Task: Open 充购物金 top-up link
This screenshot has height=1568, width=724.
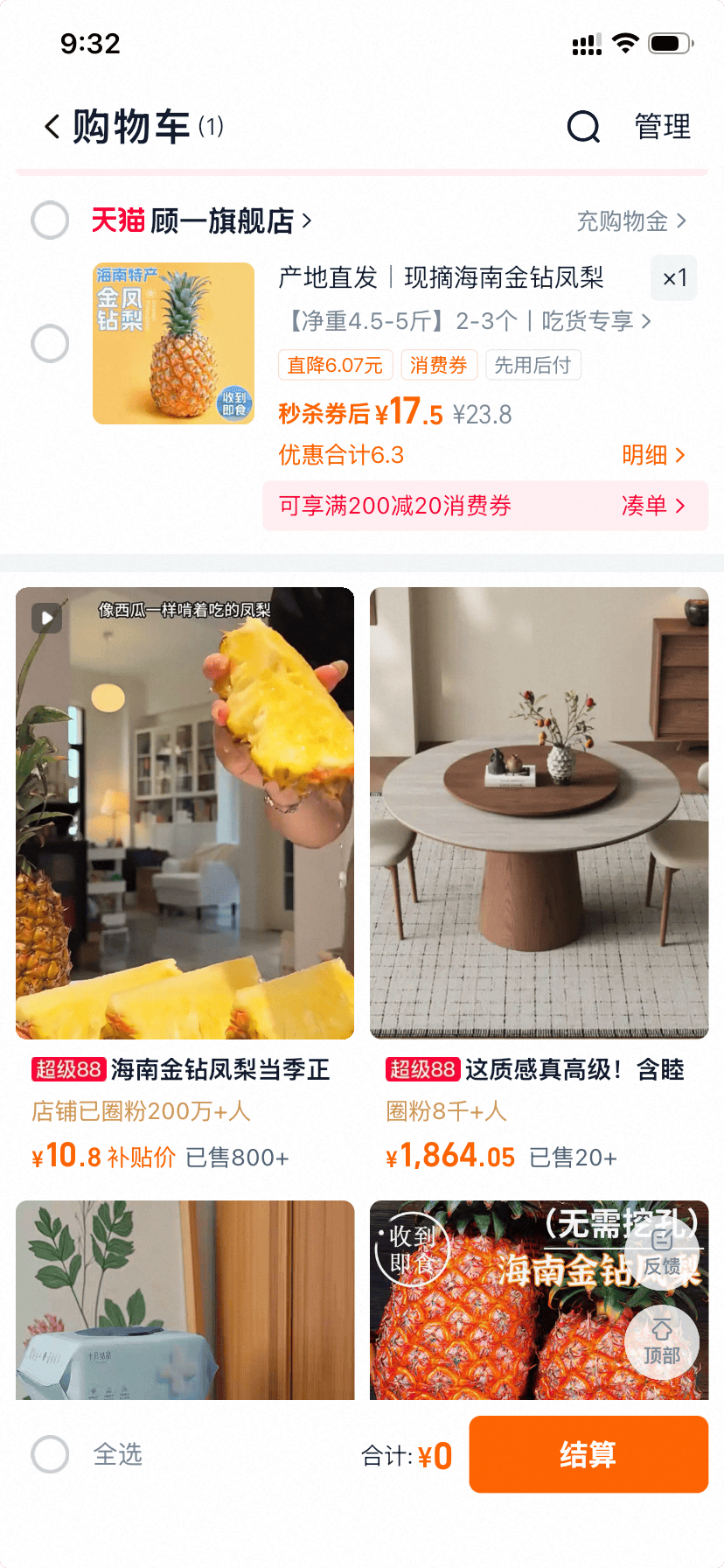Action: (630, 221)
